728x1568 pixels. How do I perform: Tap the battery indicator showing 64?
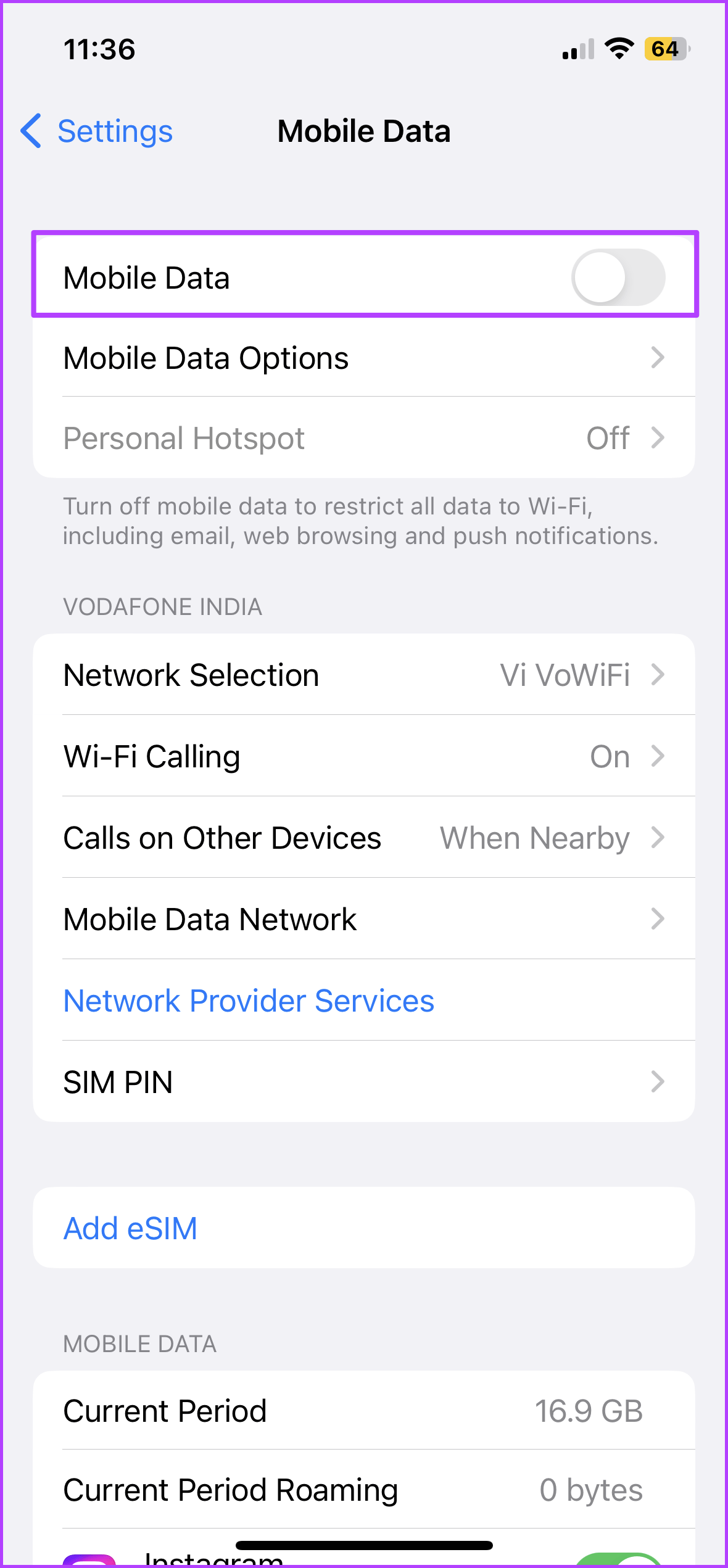[665, 49]
